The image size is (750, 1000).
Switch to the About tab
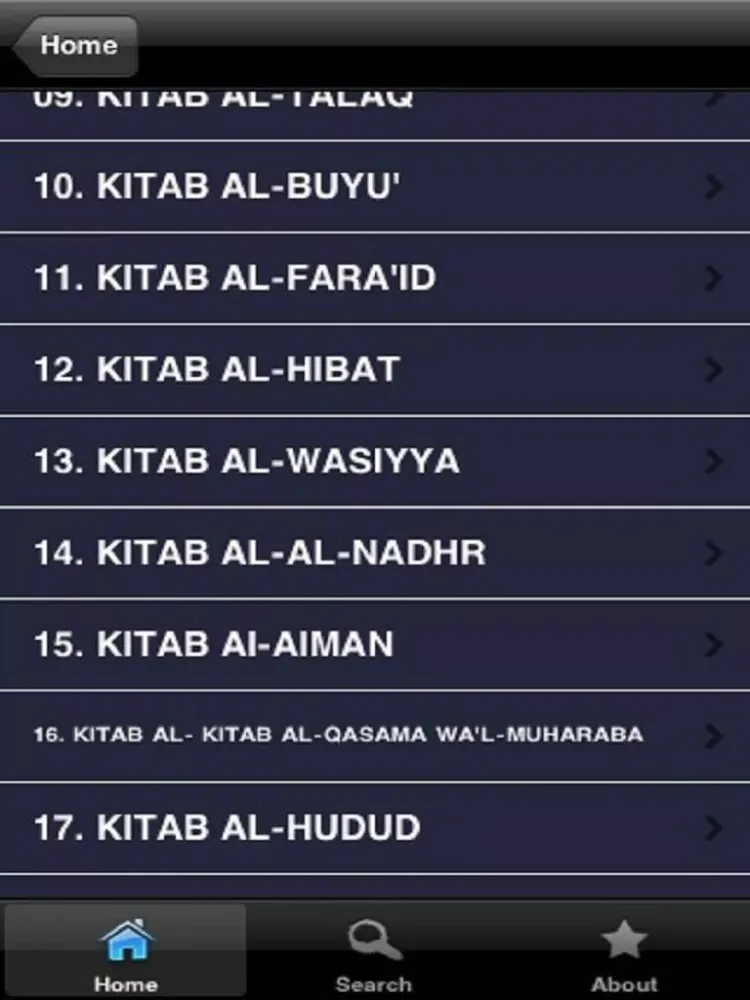[x=624, y=955]
